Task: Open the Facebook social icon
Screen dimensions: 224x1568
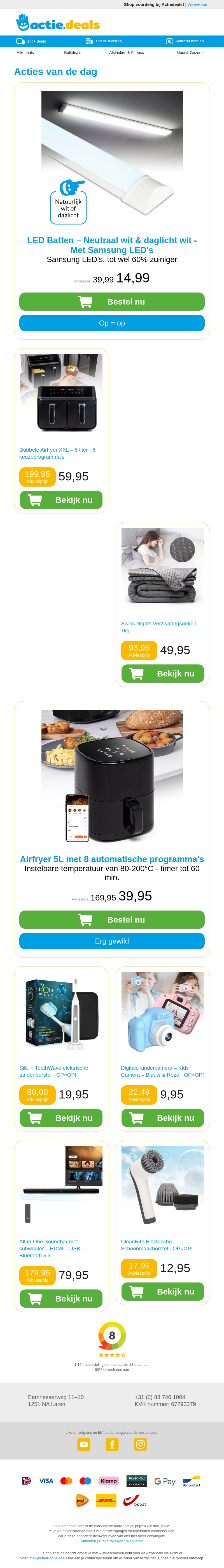Action: (112, 1444)
